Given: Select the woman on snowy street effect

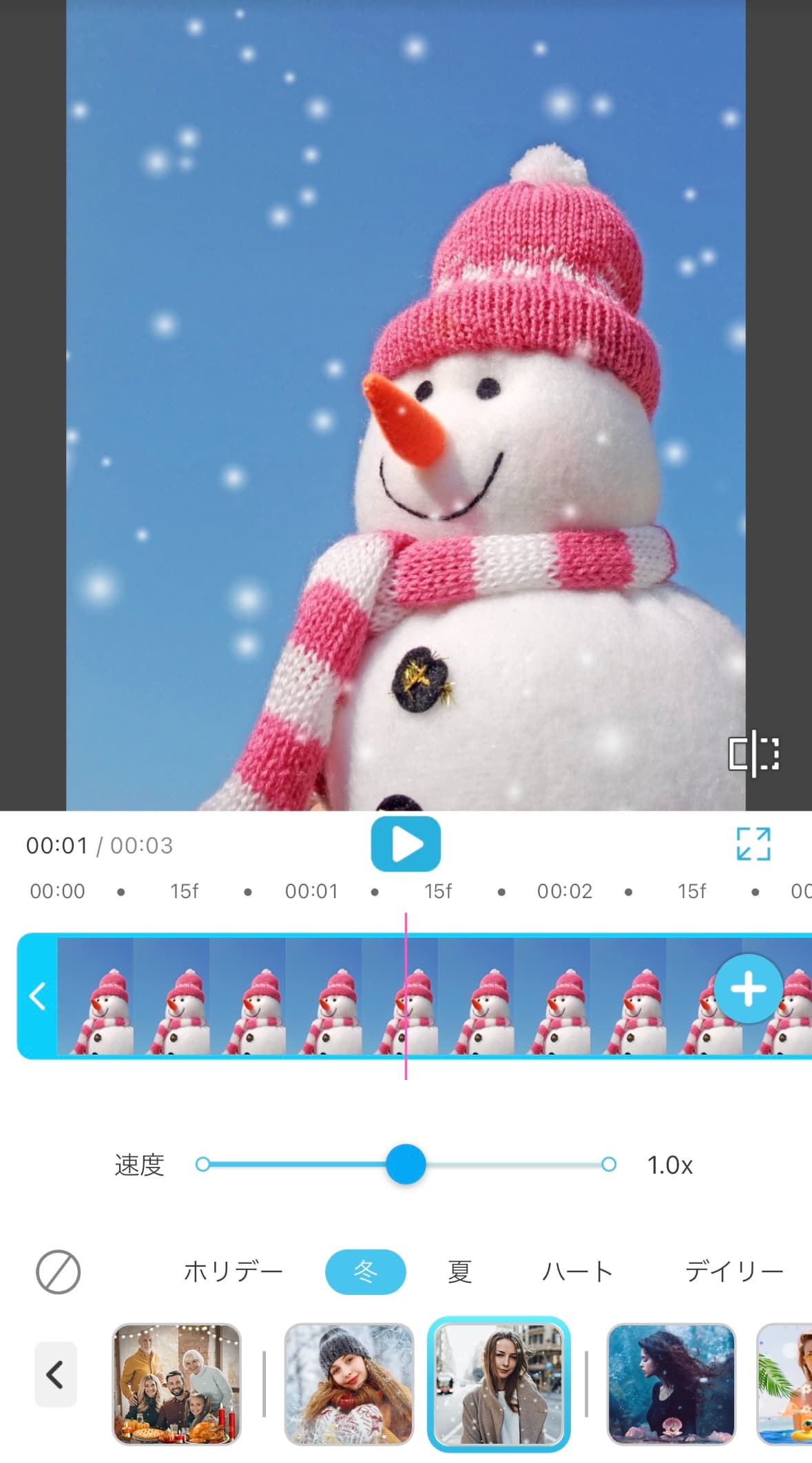Looking at the screenshot, I should (499, 1383).
